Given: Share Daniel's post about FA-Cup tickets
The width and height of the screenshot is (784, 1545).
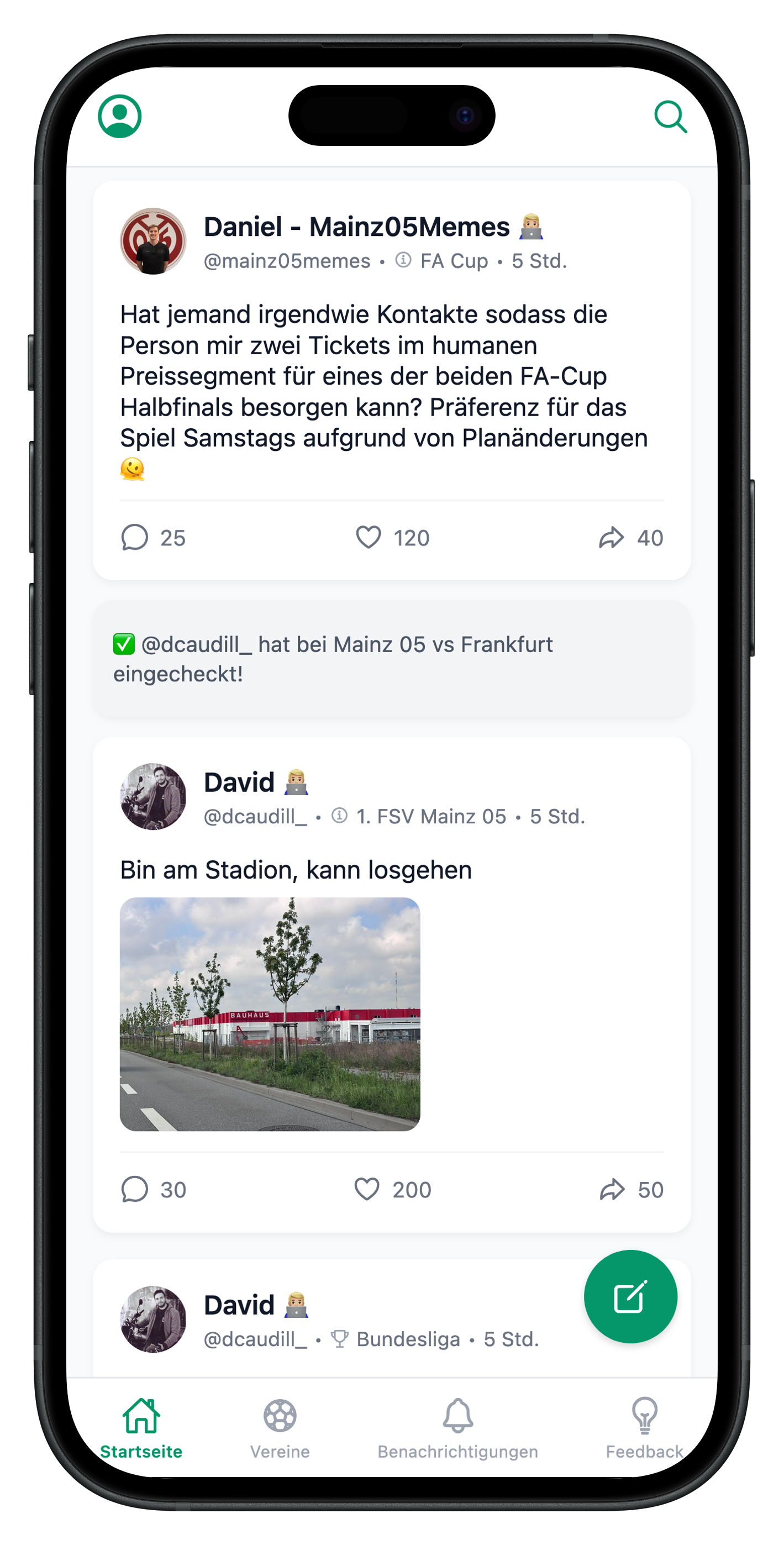Looking at the screenshot, I should pos(611,538).
